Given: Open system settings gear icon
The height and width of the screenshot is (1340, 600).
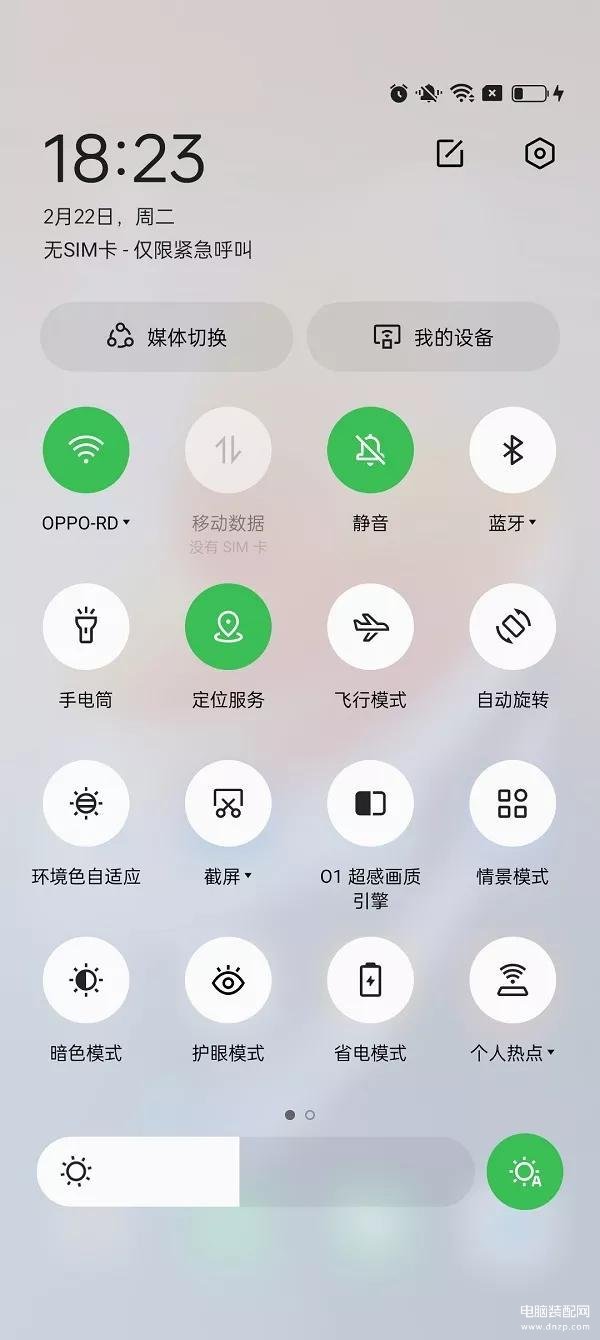Looking at the screenshot, I should click(x=539, y=153).
